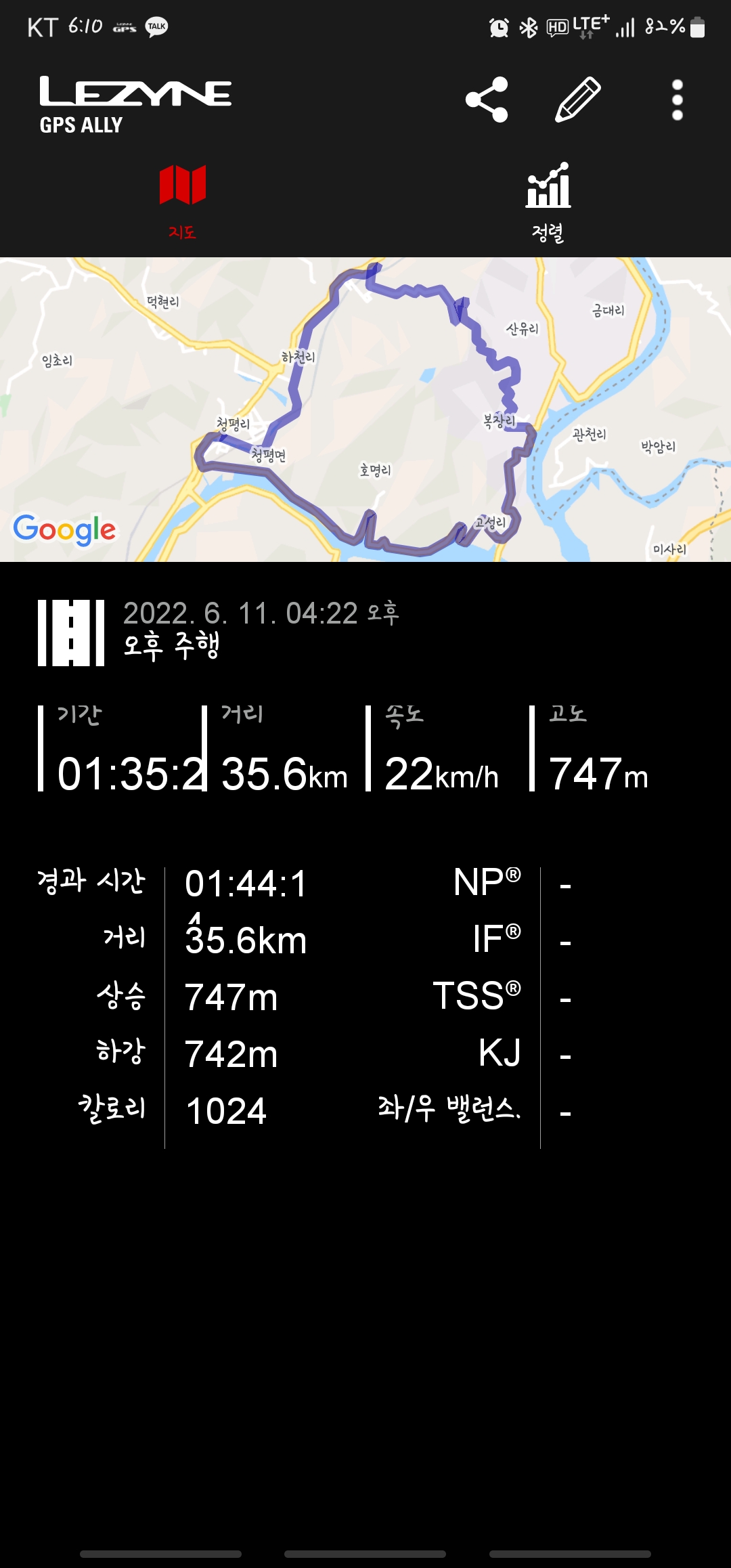
Task: Open the route map preview
Action: click(x=365, y=410)
